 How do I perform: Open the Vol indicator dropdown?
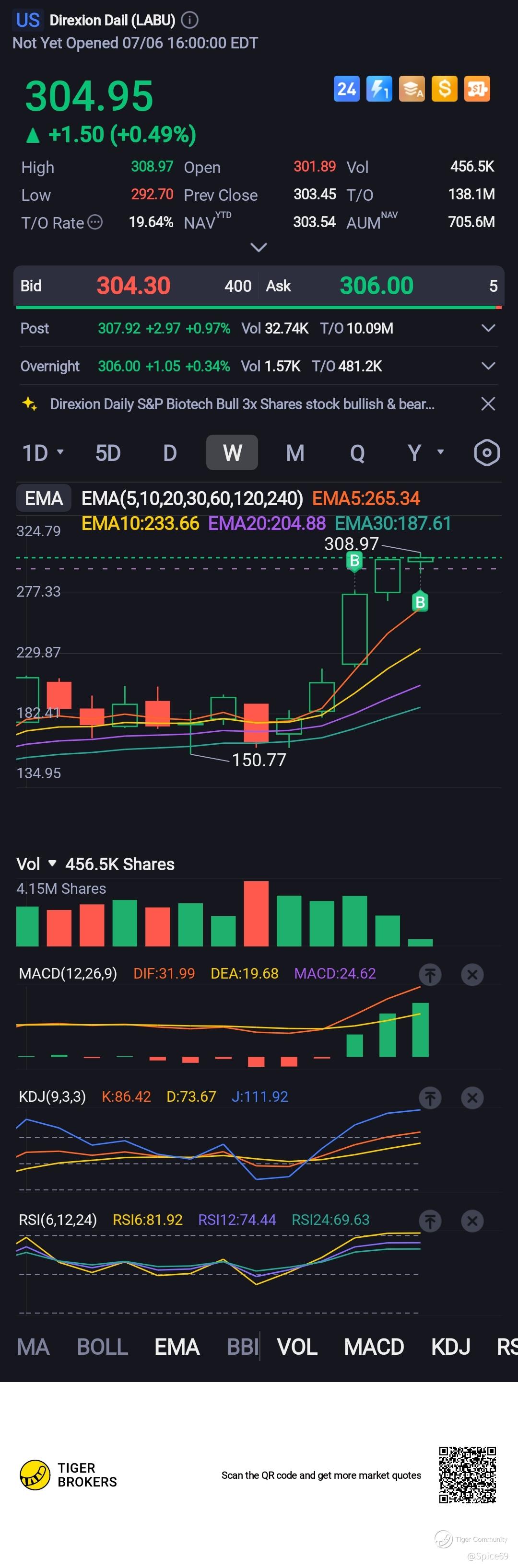(x=36, y=865)
